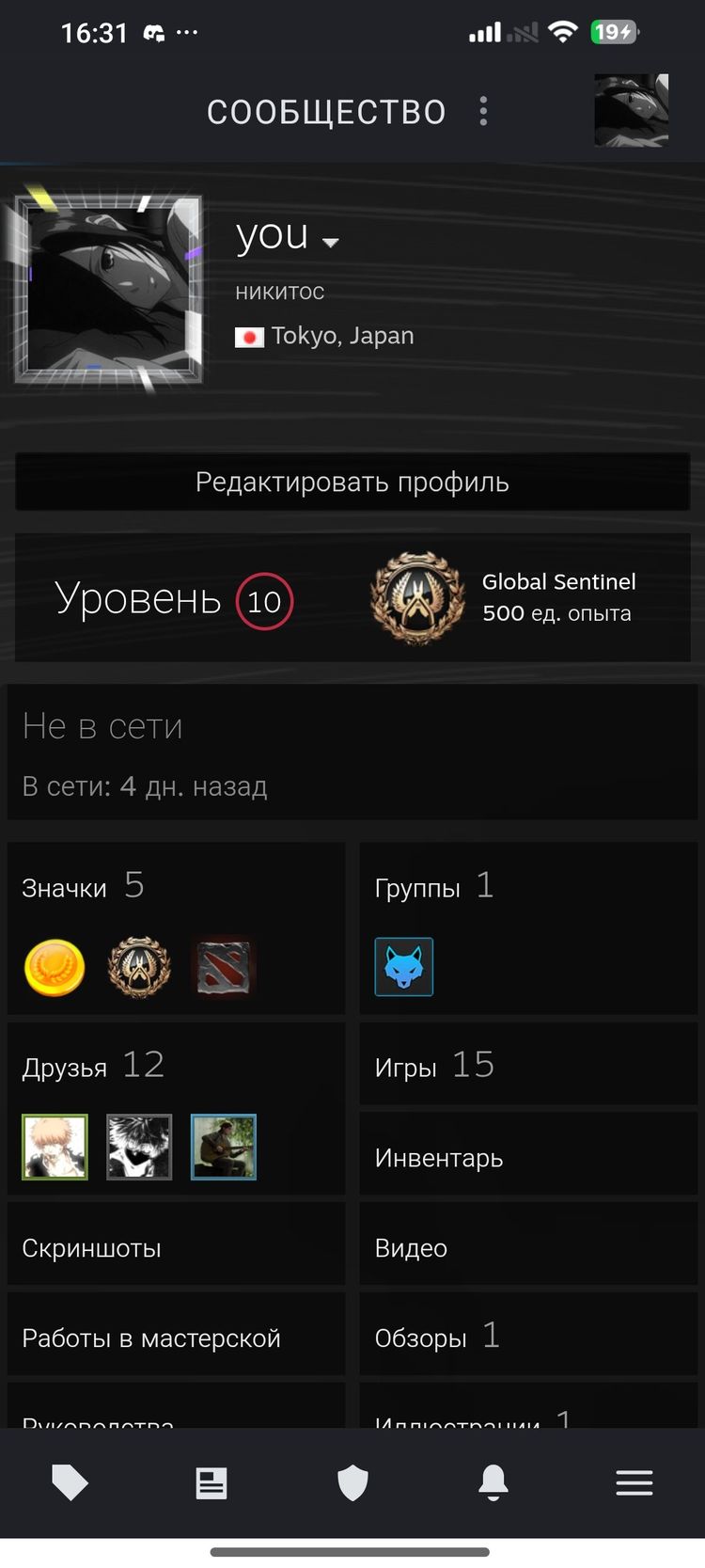Open the notifications bell tab
705x1568 pixels.
tap(493, 1483)
